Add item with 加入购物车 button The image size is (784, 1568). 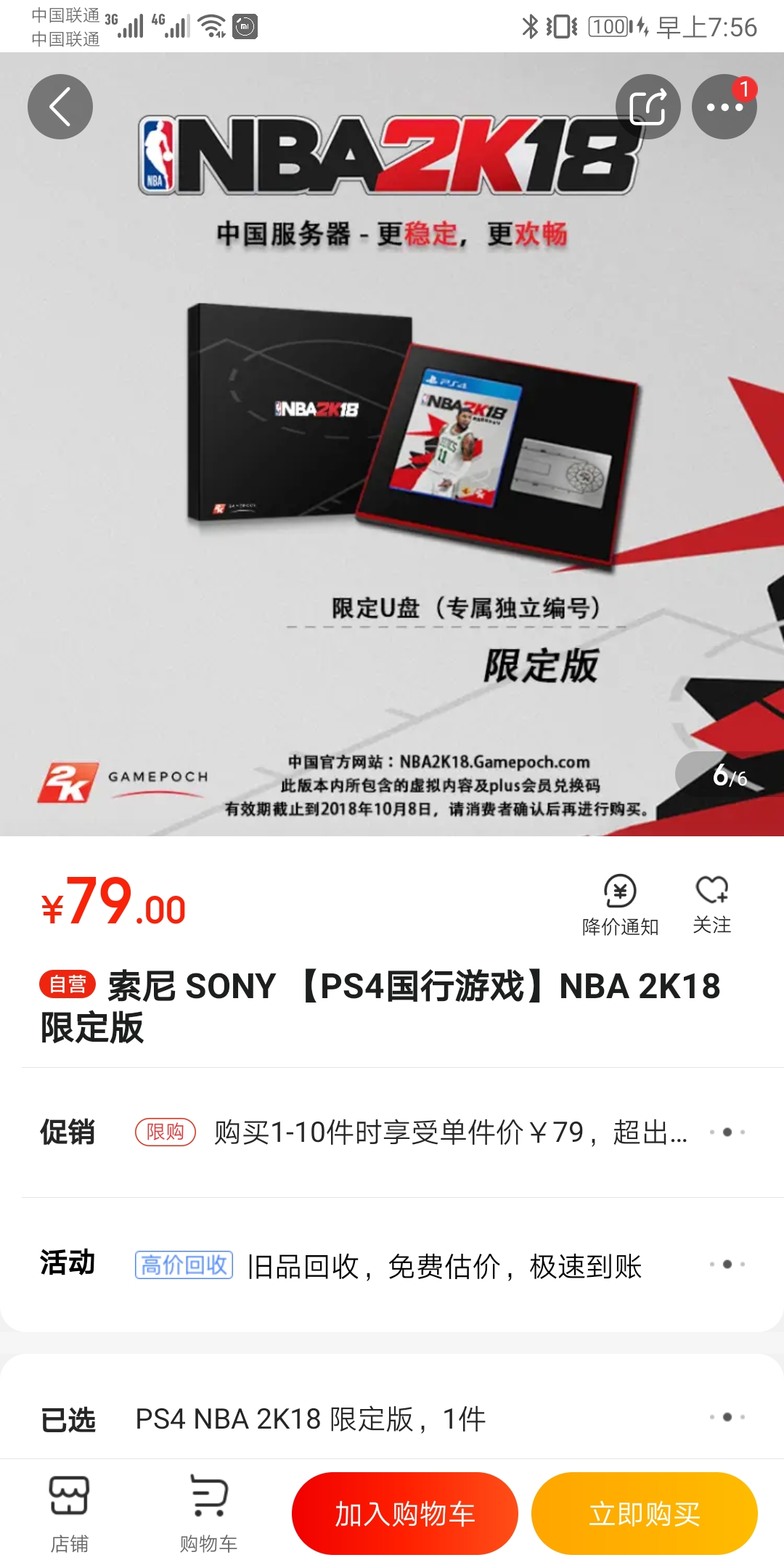tap(405, 1514)
